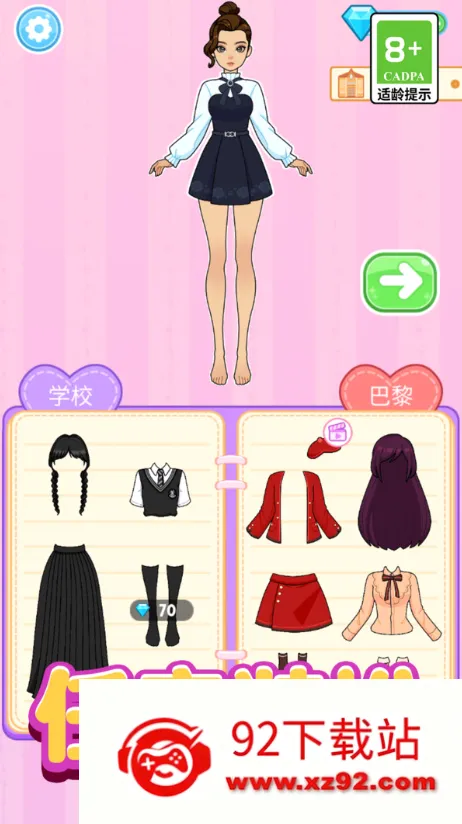Put on the black school vest top
The width and height of the screenshot is (462, 824).
pos(160,490)
